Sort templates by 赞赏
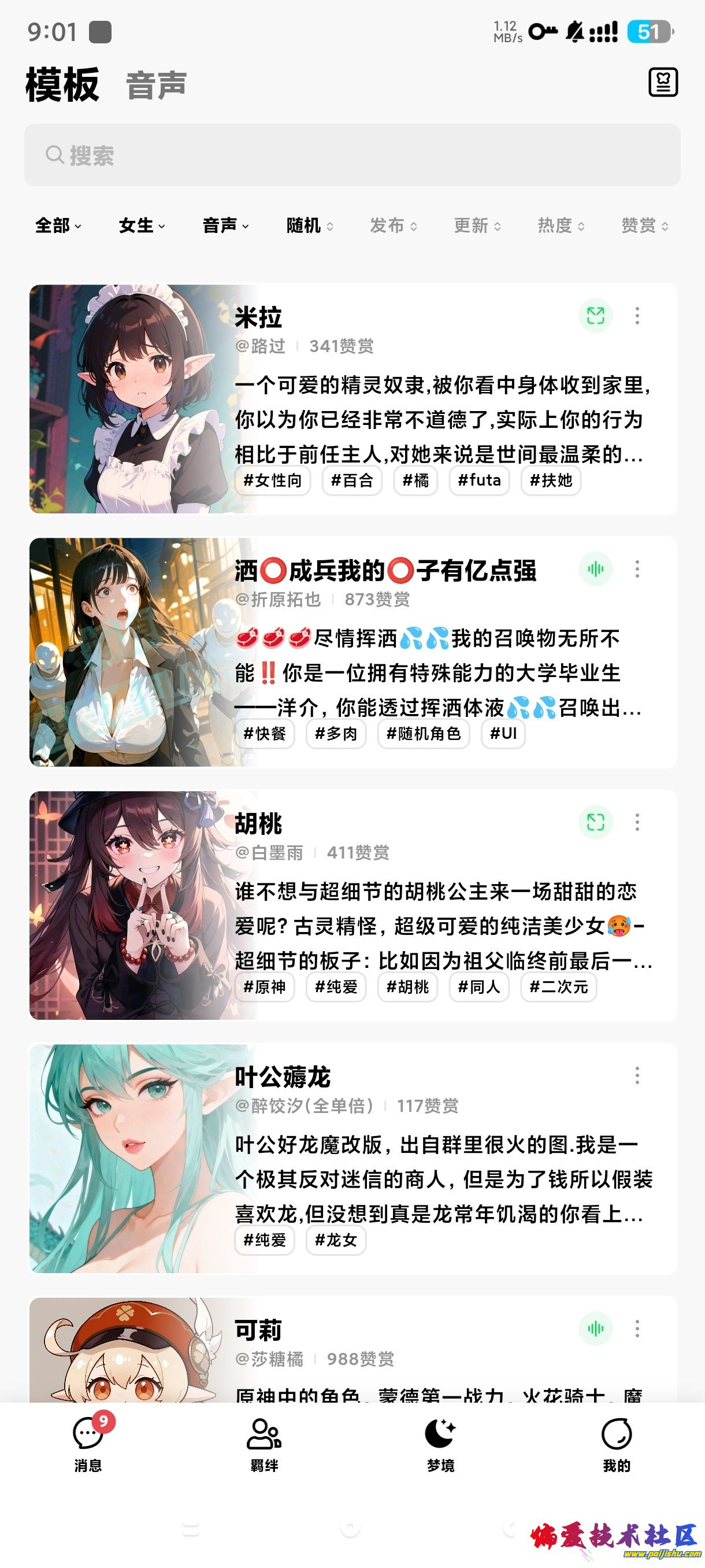 [644, 226]
